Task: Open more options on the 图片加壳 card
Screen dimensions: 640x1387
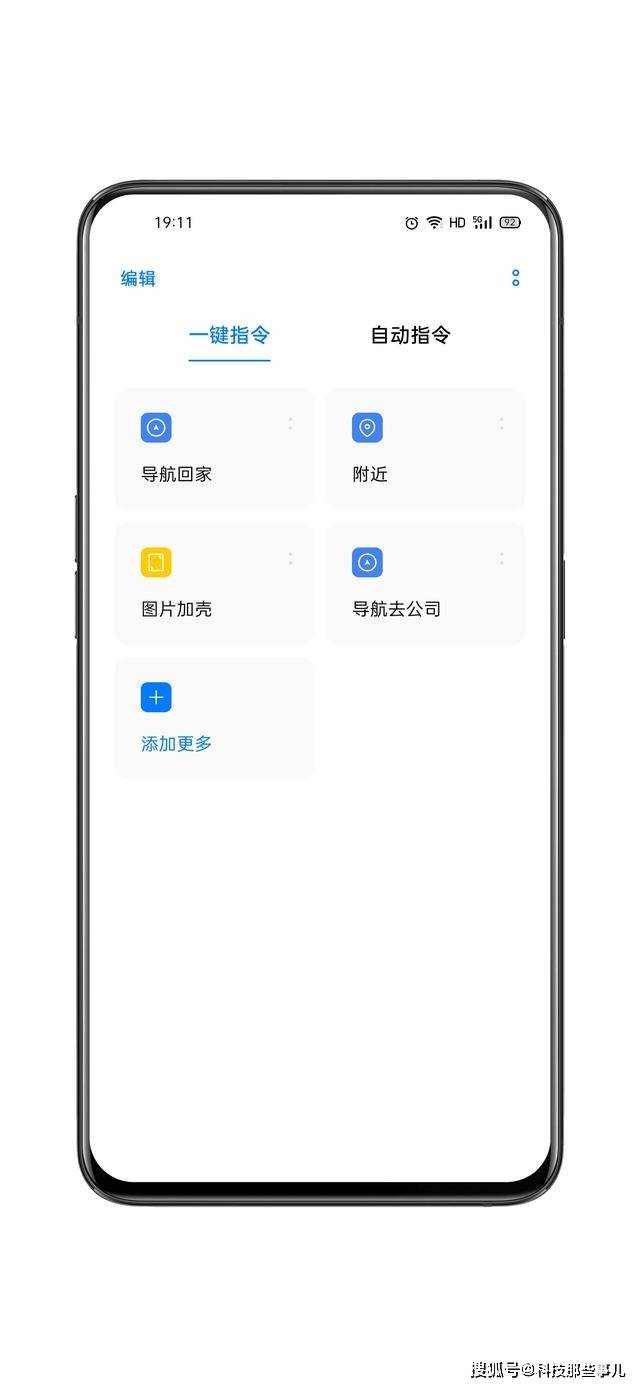Action: click(291, 558)
